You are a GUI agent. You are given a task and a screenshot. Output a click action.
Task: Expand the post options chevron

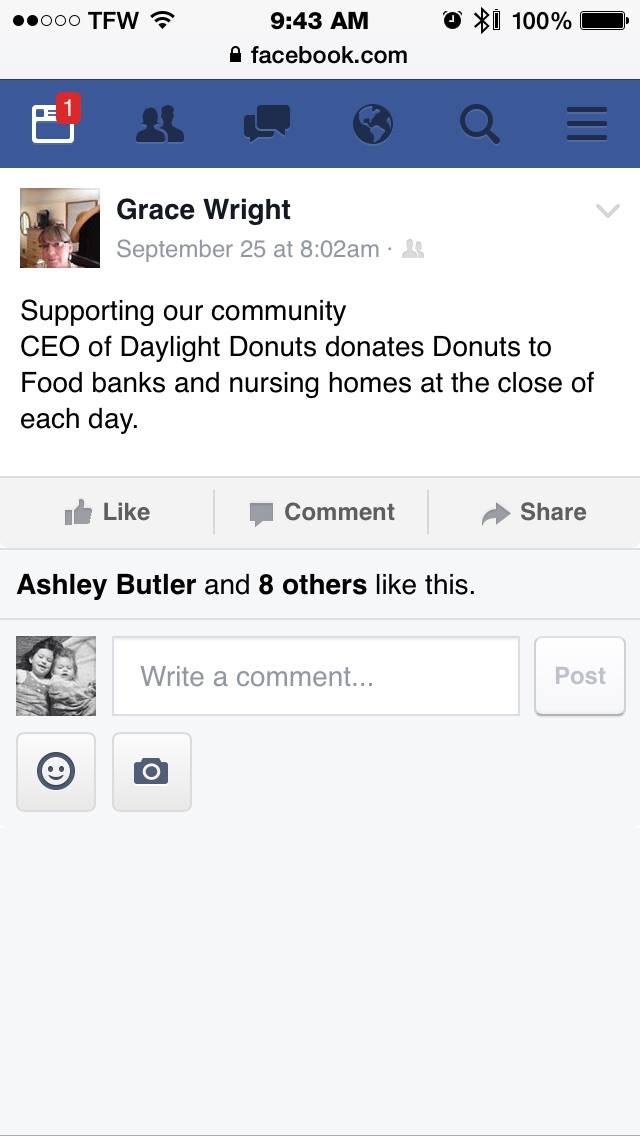(x=607, y=210)
